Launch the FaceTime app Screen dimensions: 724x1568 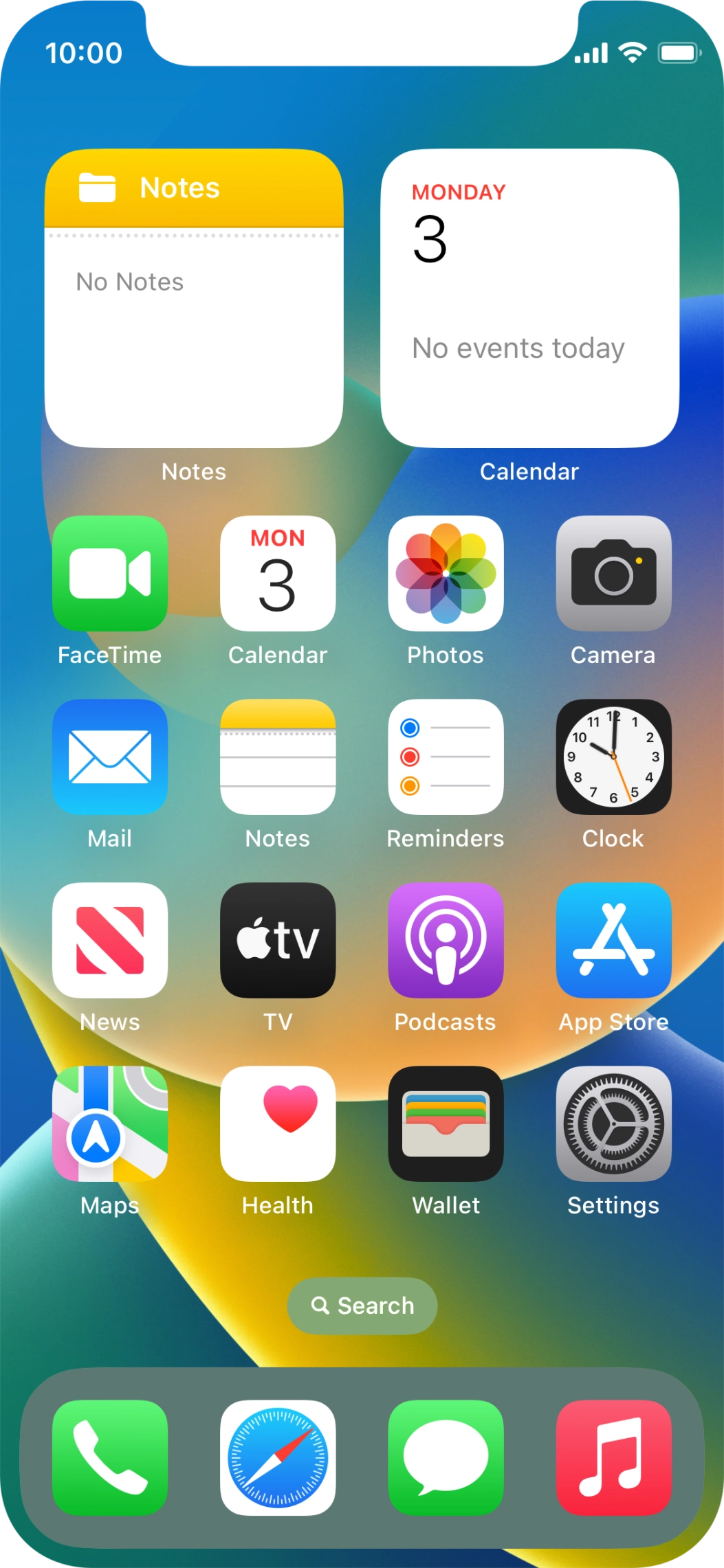[110, 573]
